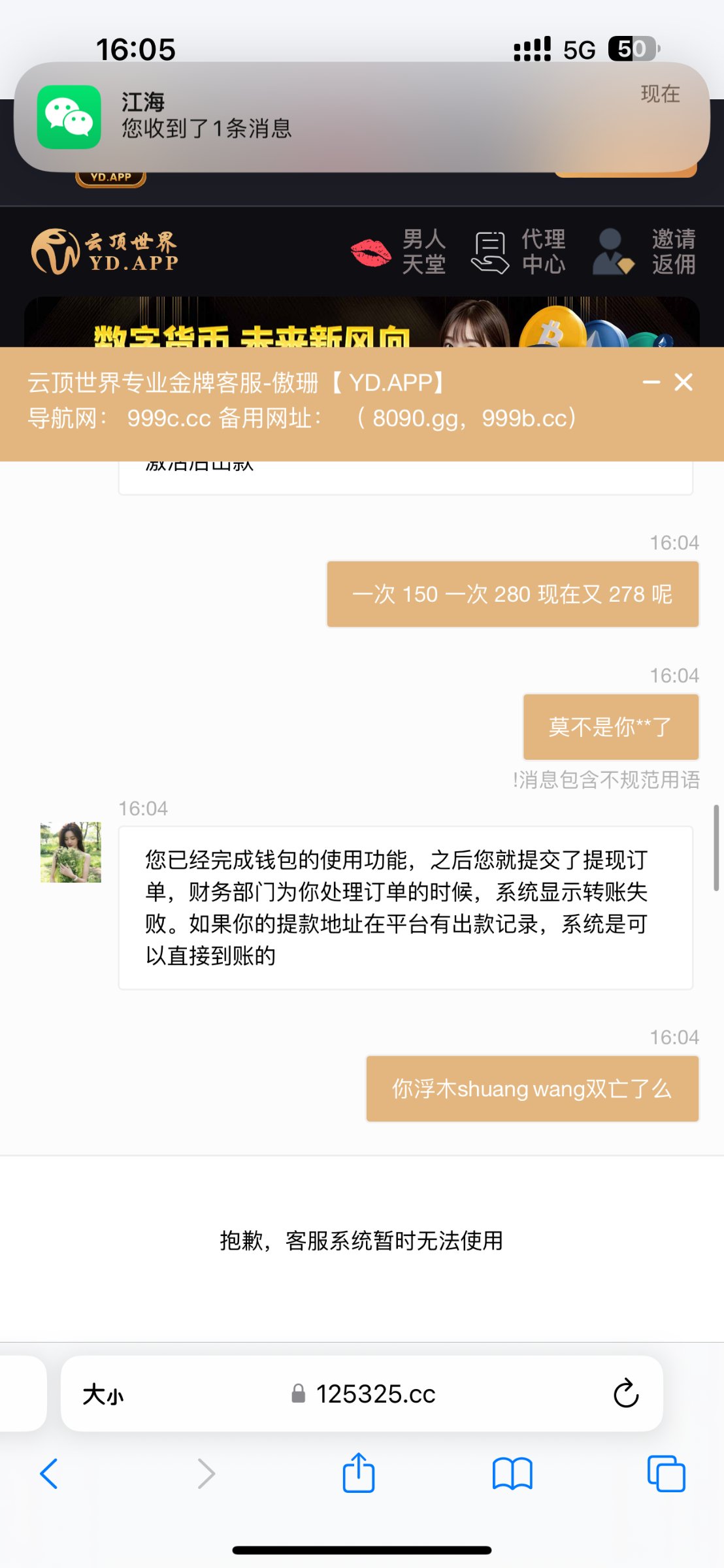Screen dimensions: 724x1568
Task: Tap the 云顶世界 YD.APP logo
Action: tap(105, 252)
